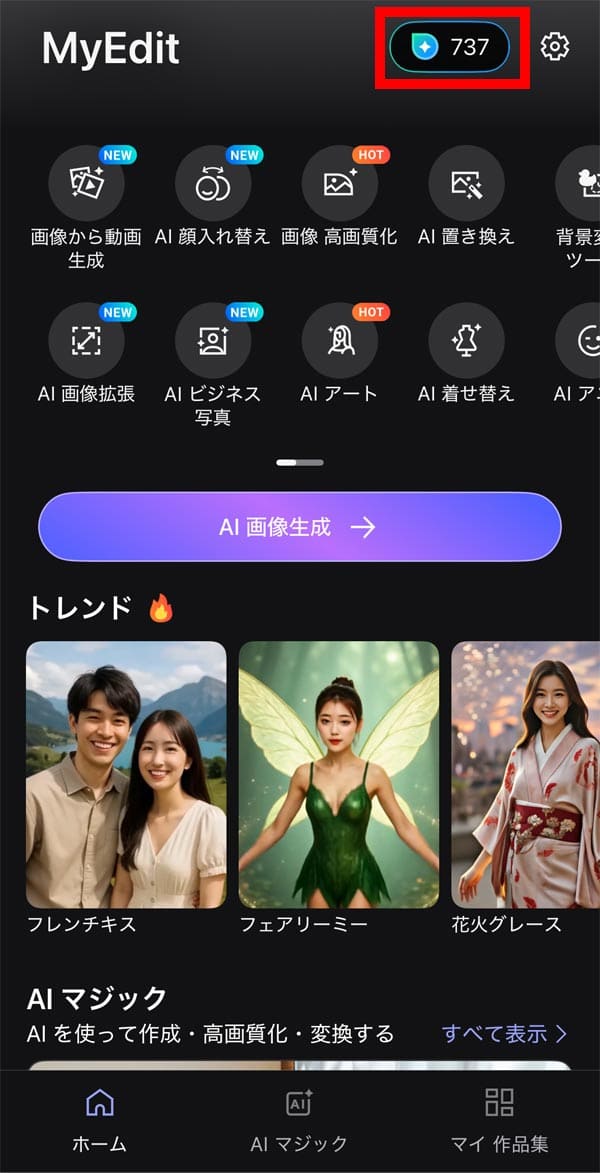Switch to the AI マジック tab
This screenshot has height=1173, width=600.
[x=299, y=1119]
